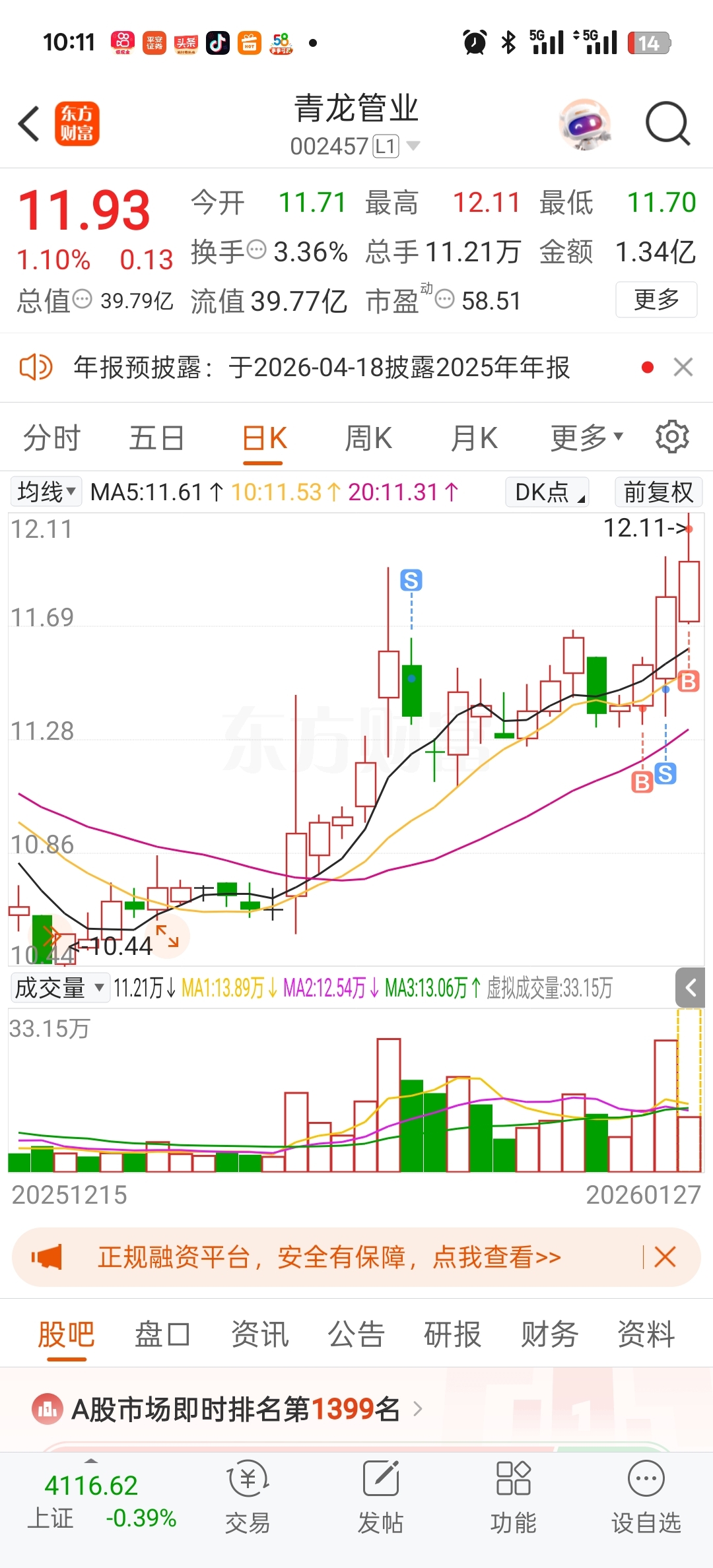Select the 周K chart tab

click(368, 438)
